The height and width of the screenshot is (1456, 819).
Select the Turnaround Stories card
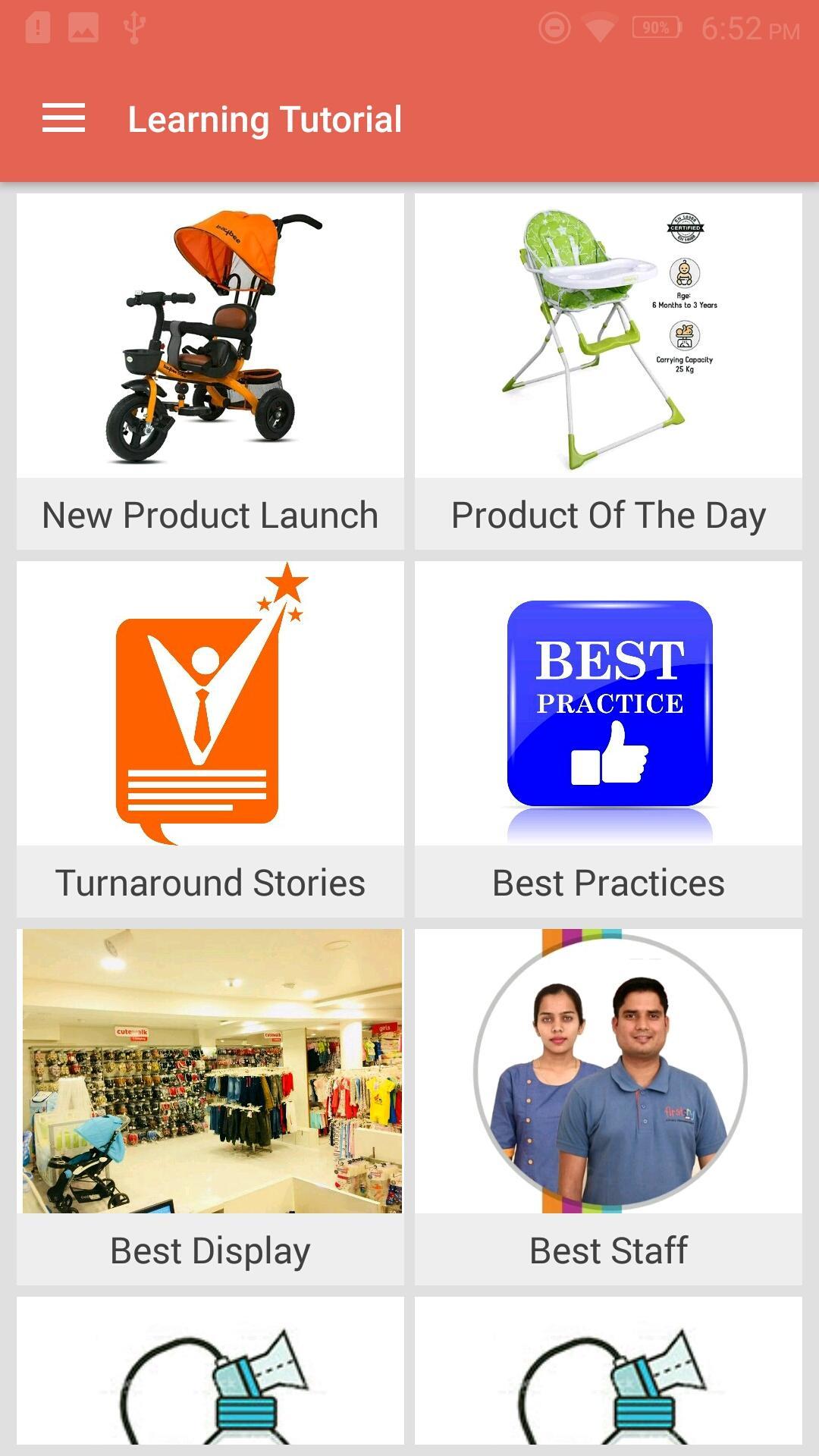coord(210,739)
